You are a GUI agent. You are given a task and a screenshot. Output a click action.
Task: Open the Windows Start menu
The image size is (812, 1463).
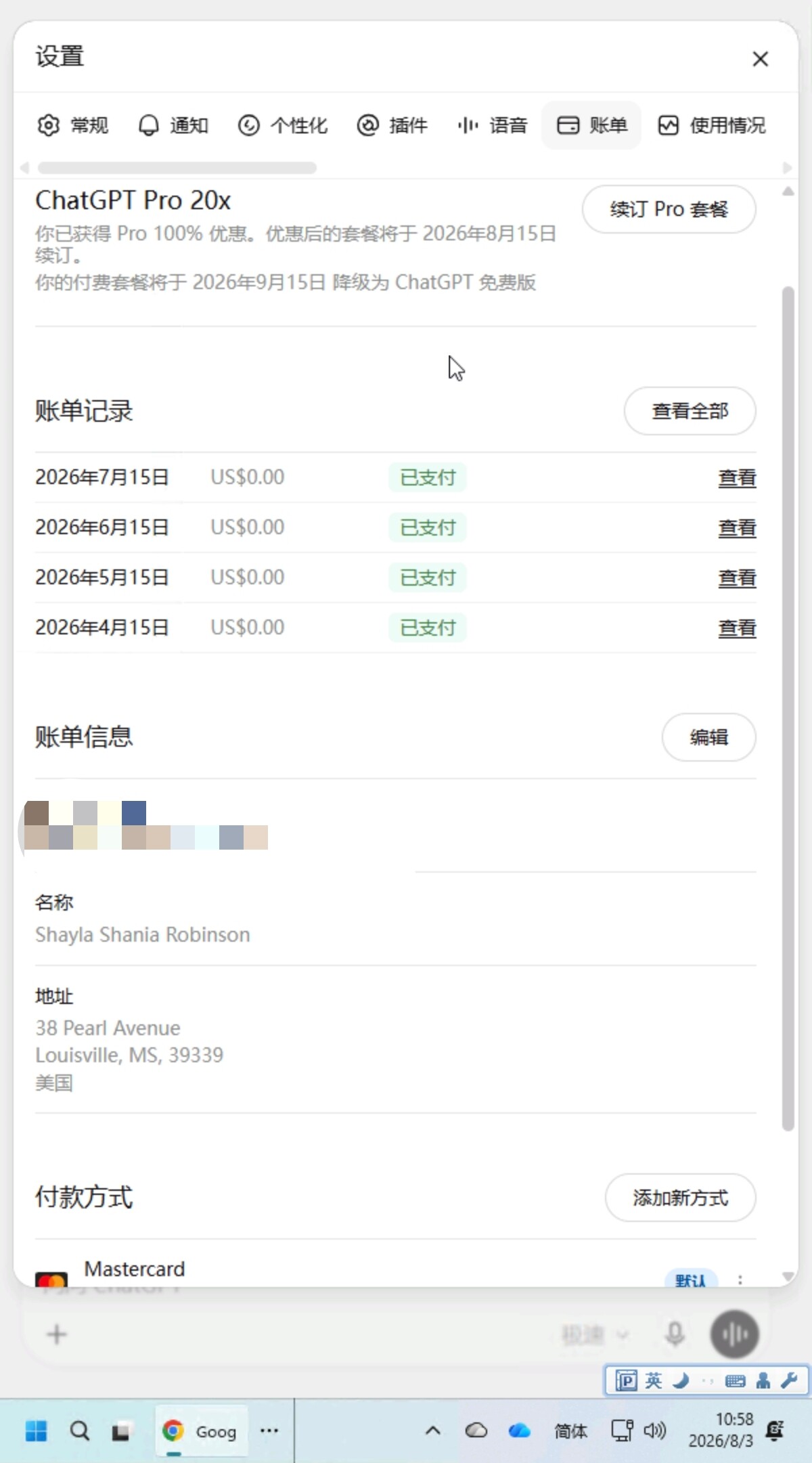[36, 1431]
